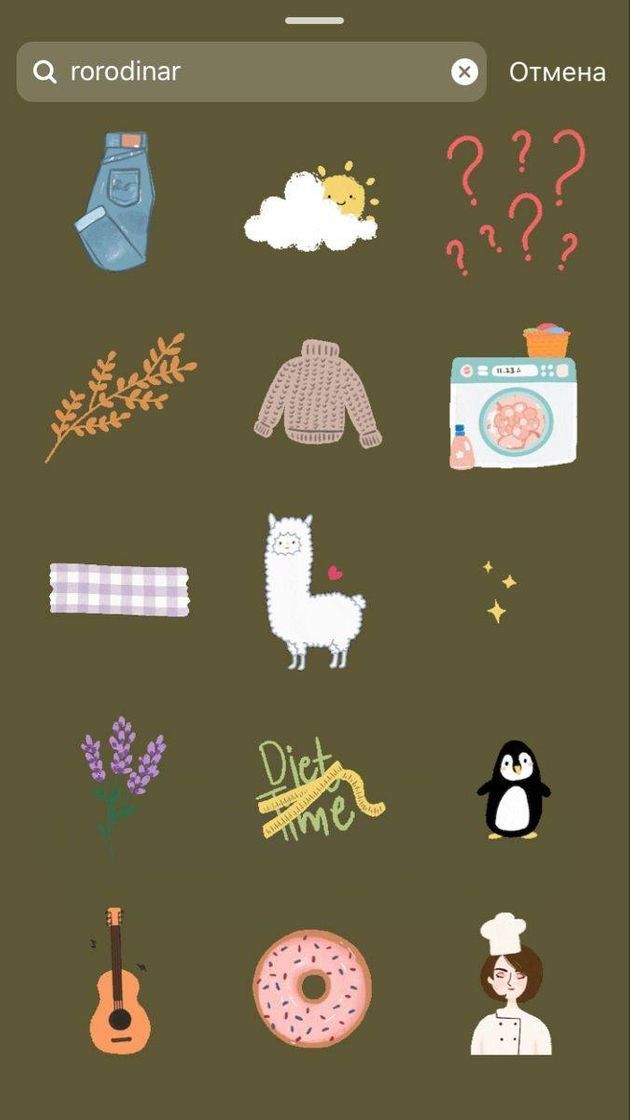
Task: Pick the lavender flowers sticker
Action: (x=121, y=775)
